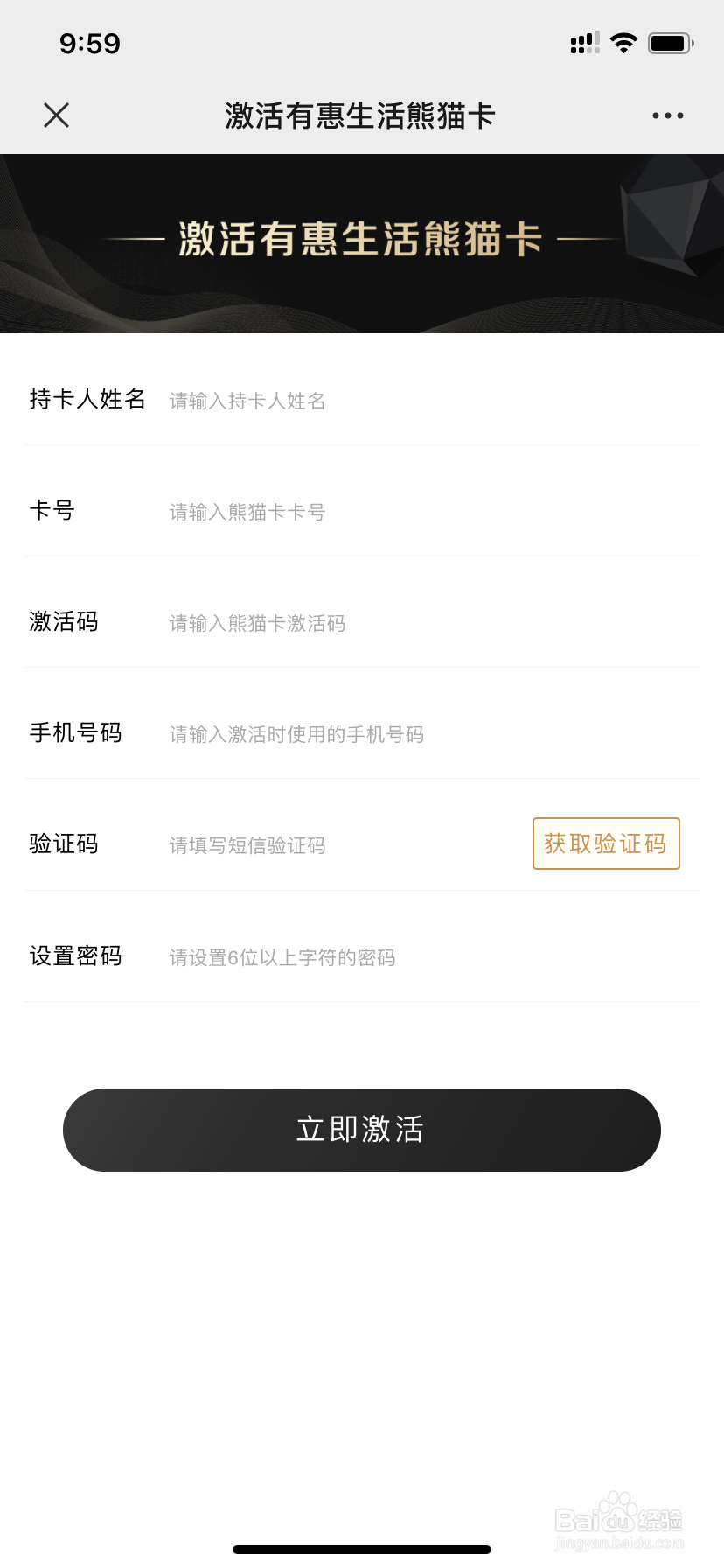The height and width of the screenshot is (1568, 724).
Task: Close the activation page with the X icon
Action: coord(56,115)
